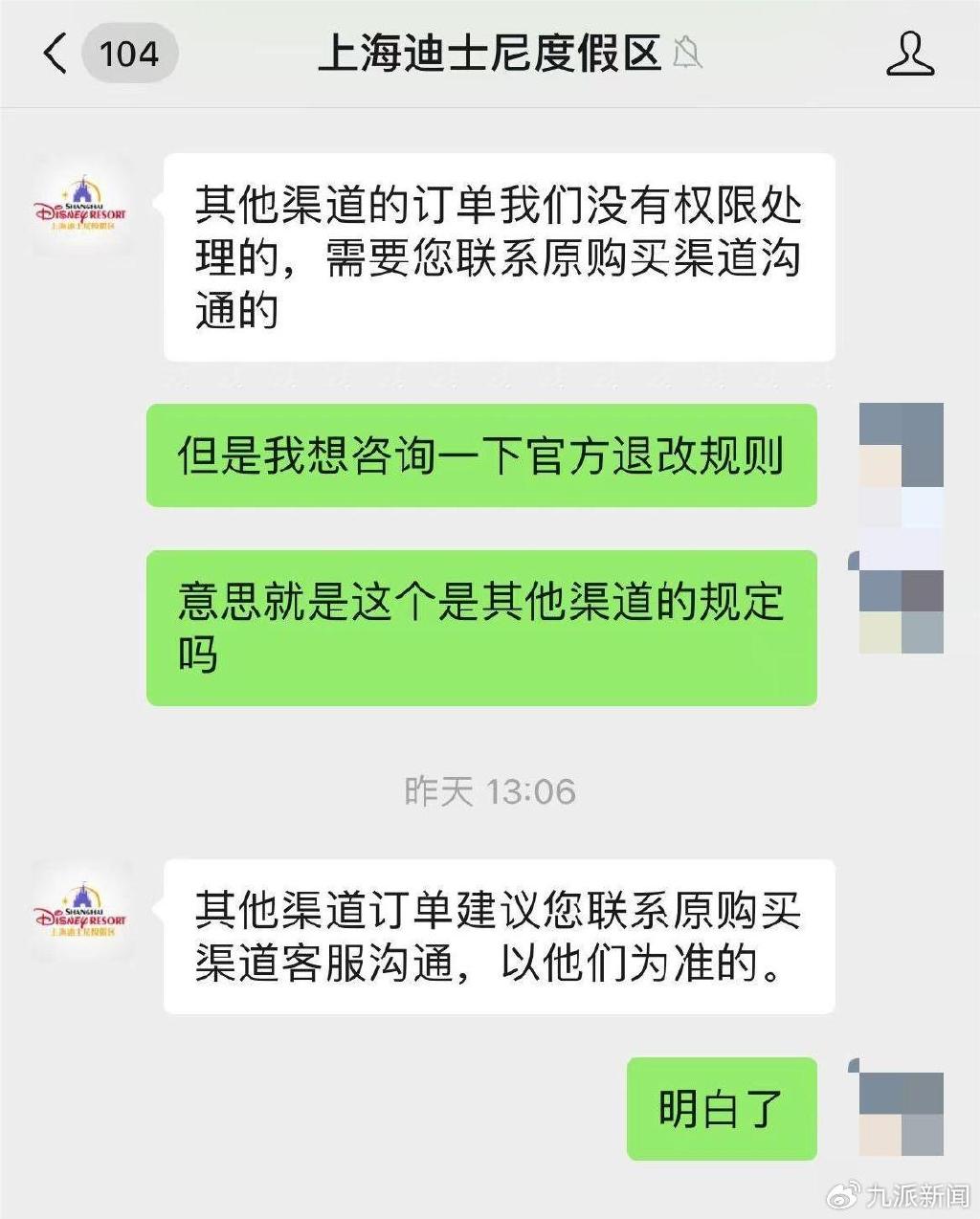Go back to the chat list

[57, 53]
